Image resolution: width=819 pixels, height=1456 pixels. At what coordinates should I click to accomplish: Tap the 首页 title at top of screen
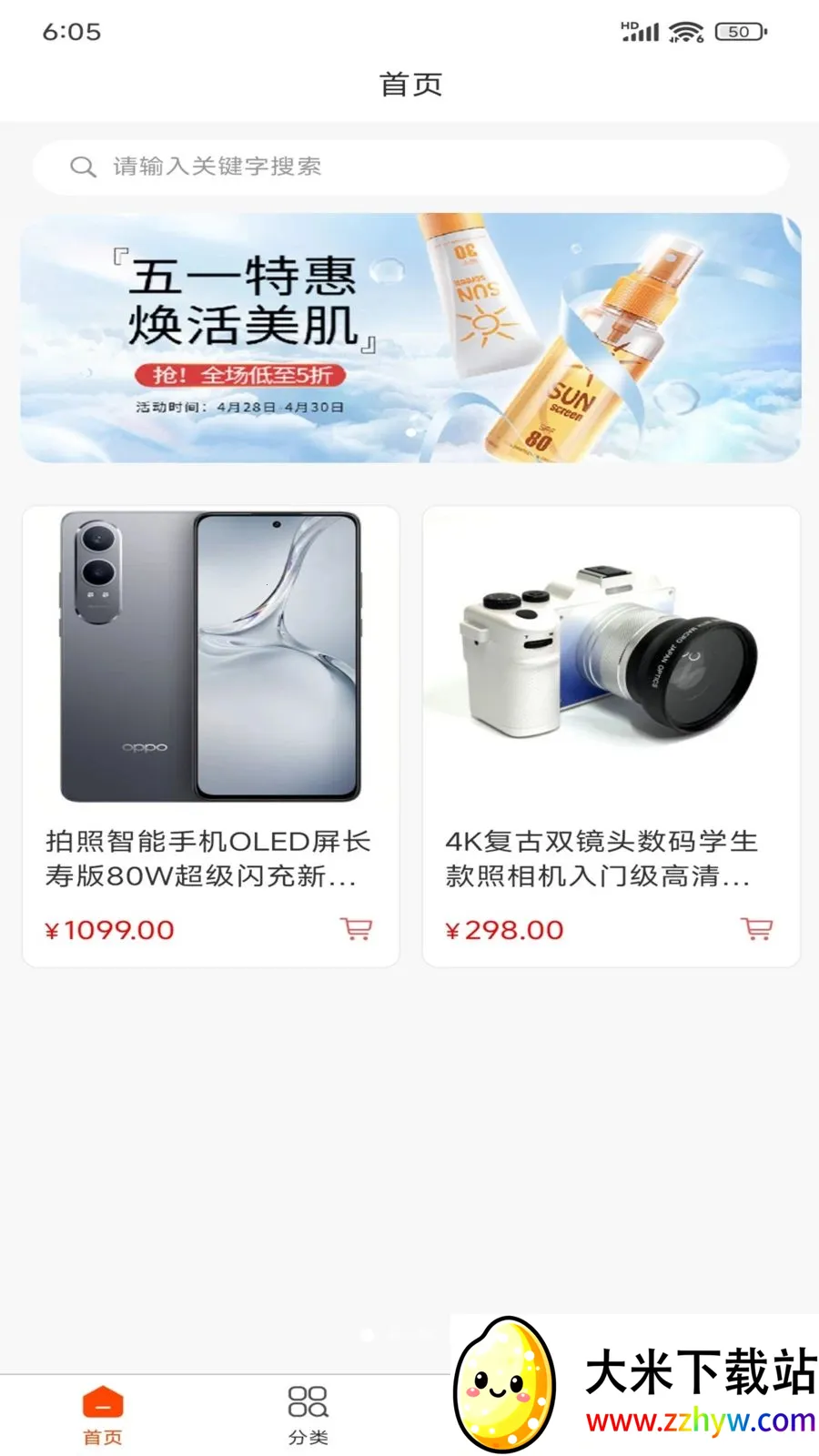(409, 85)
